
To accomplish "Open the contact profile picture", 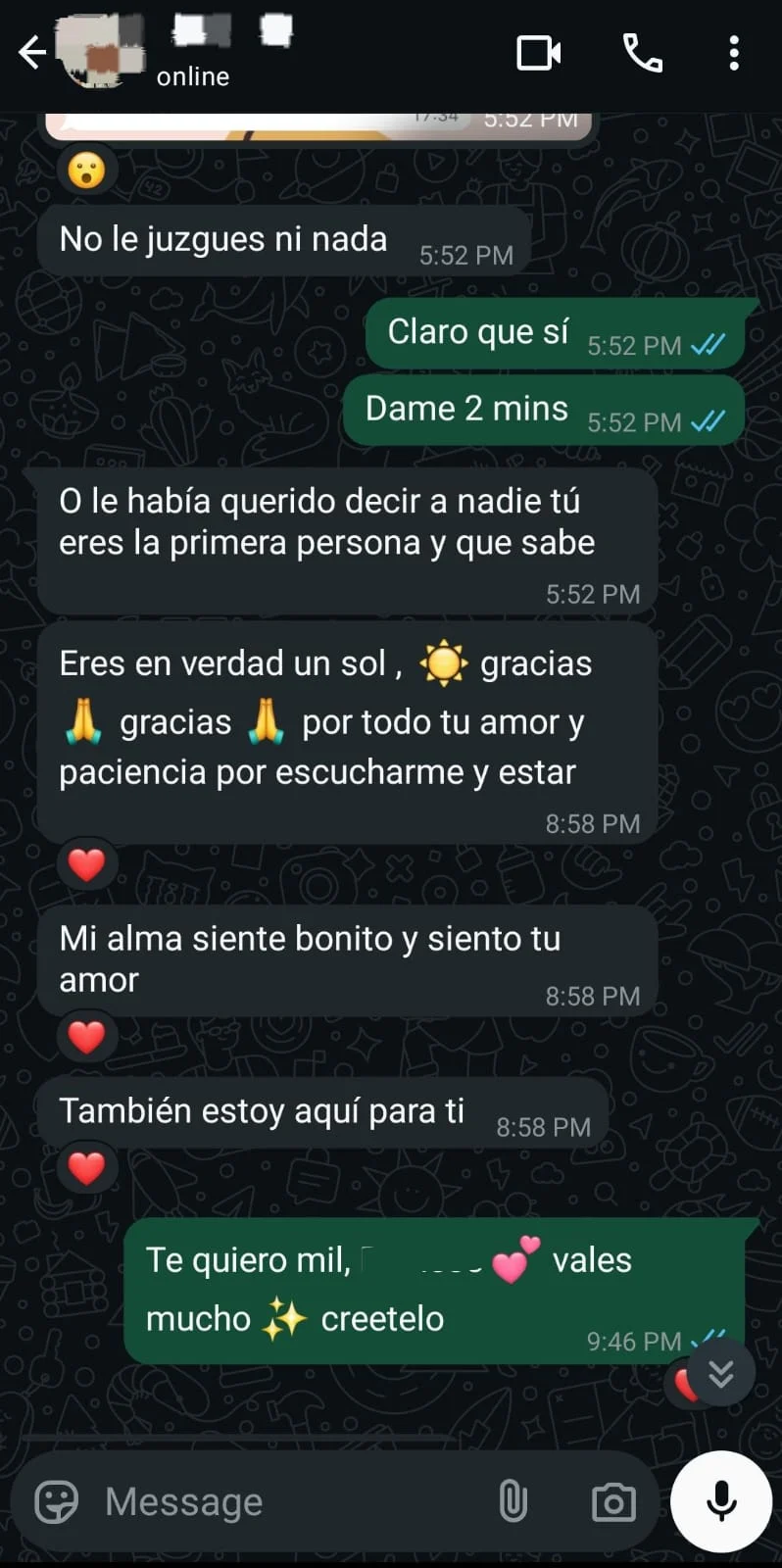I will click(x=103, y=54).
